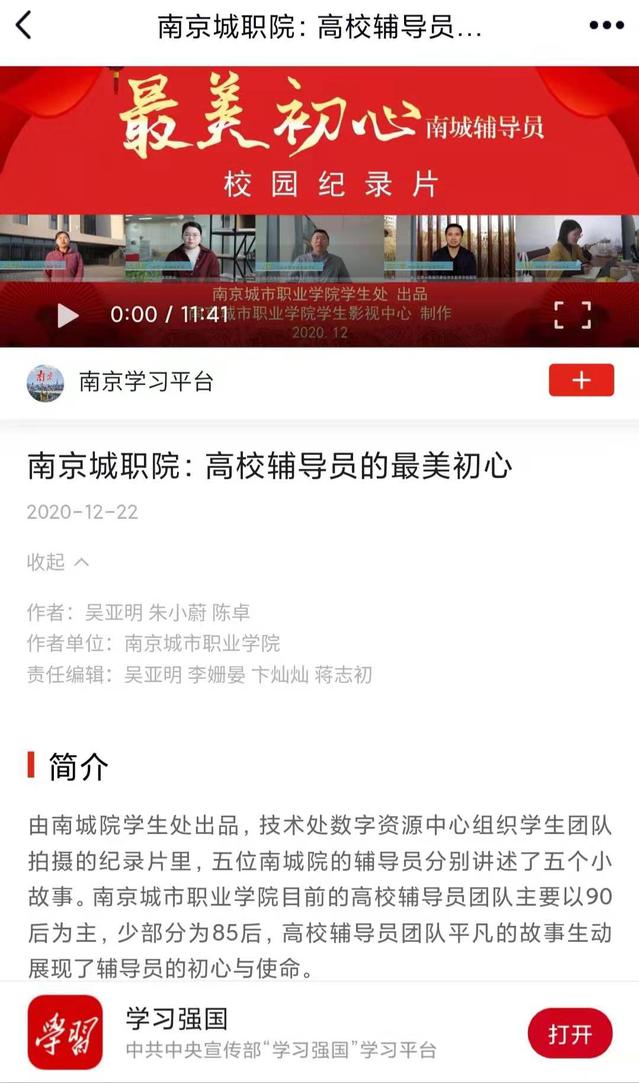Collapse details with 收起
Screen dimensions: 639x1083
(58, 562)
